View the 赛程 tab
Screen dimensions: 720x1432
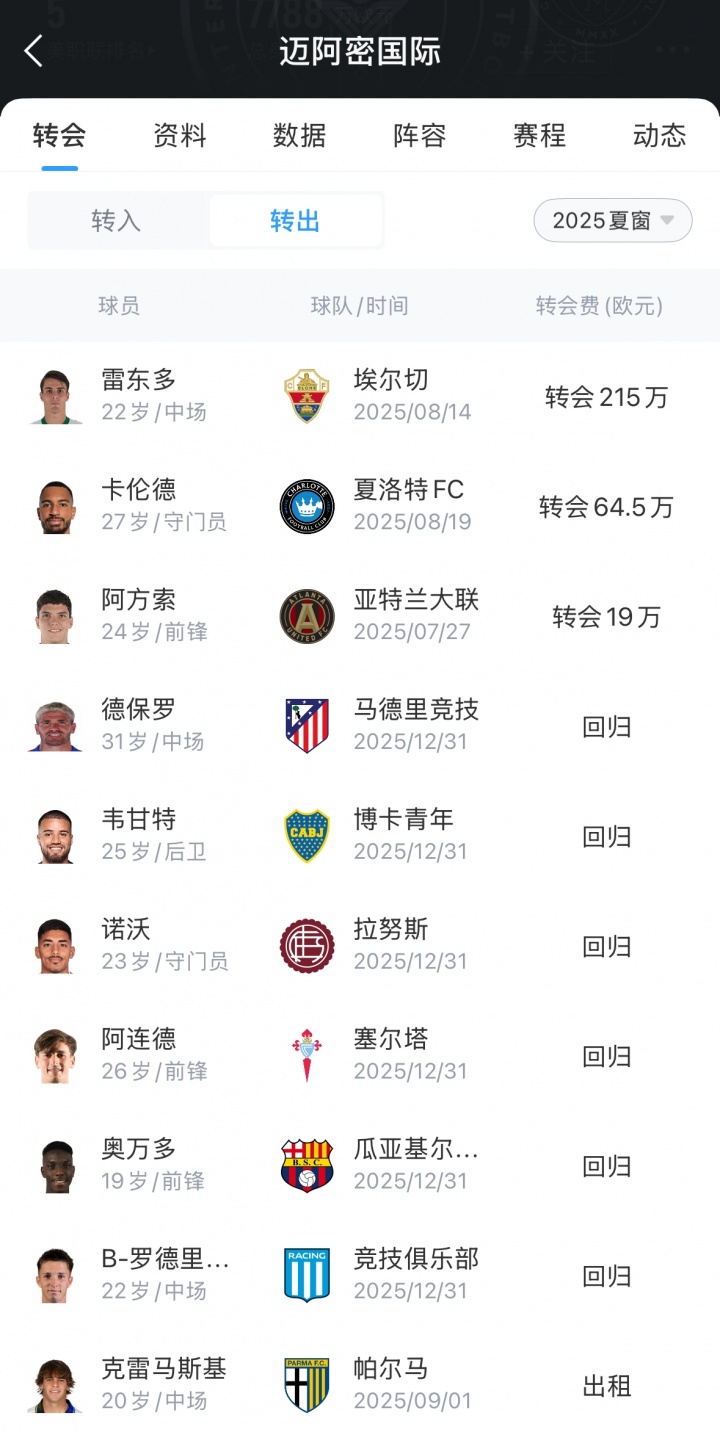point(540,135)
